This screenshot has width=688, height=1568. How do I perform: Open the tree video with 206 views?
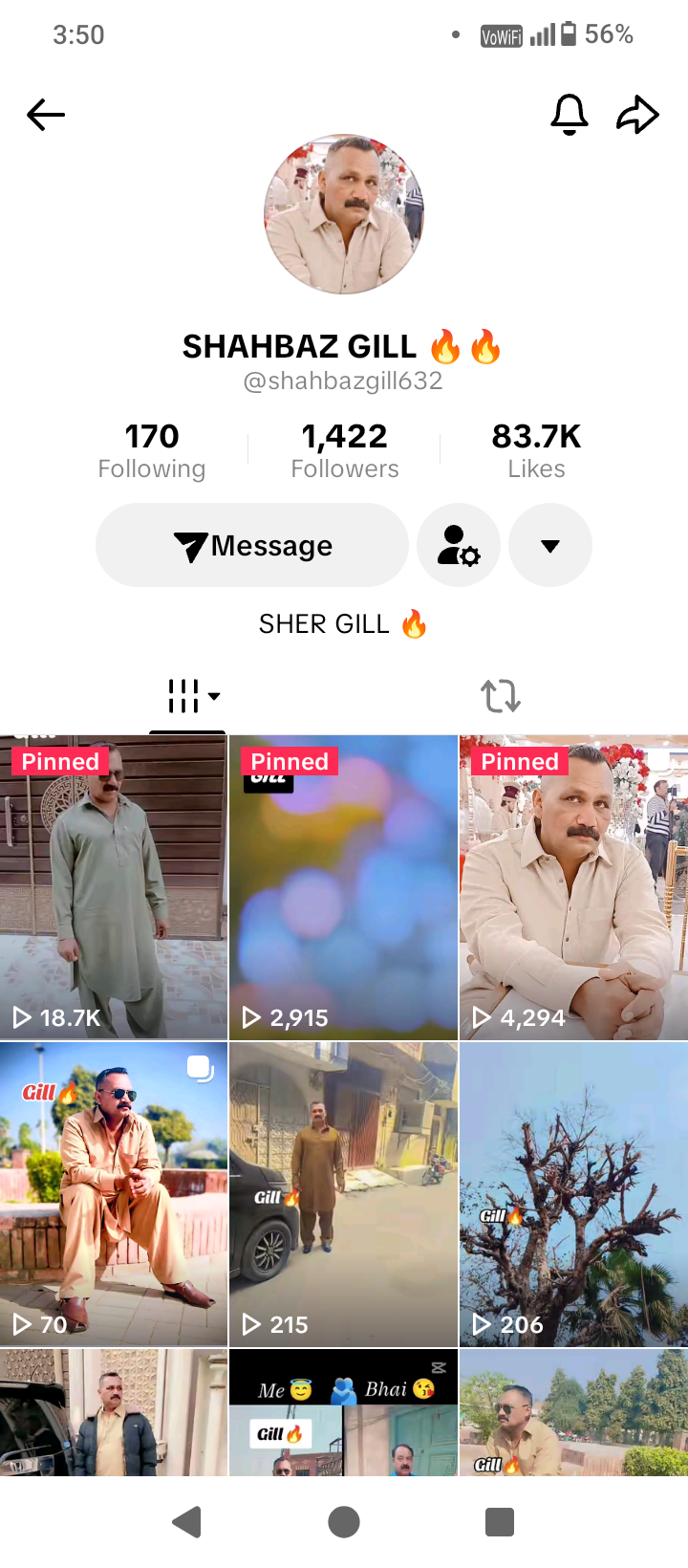573,1194
